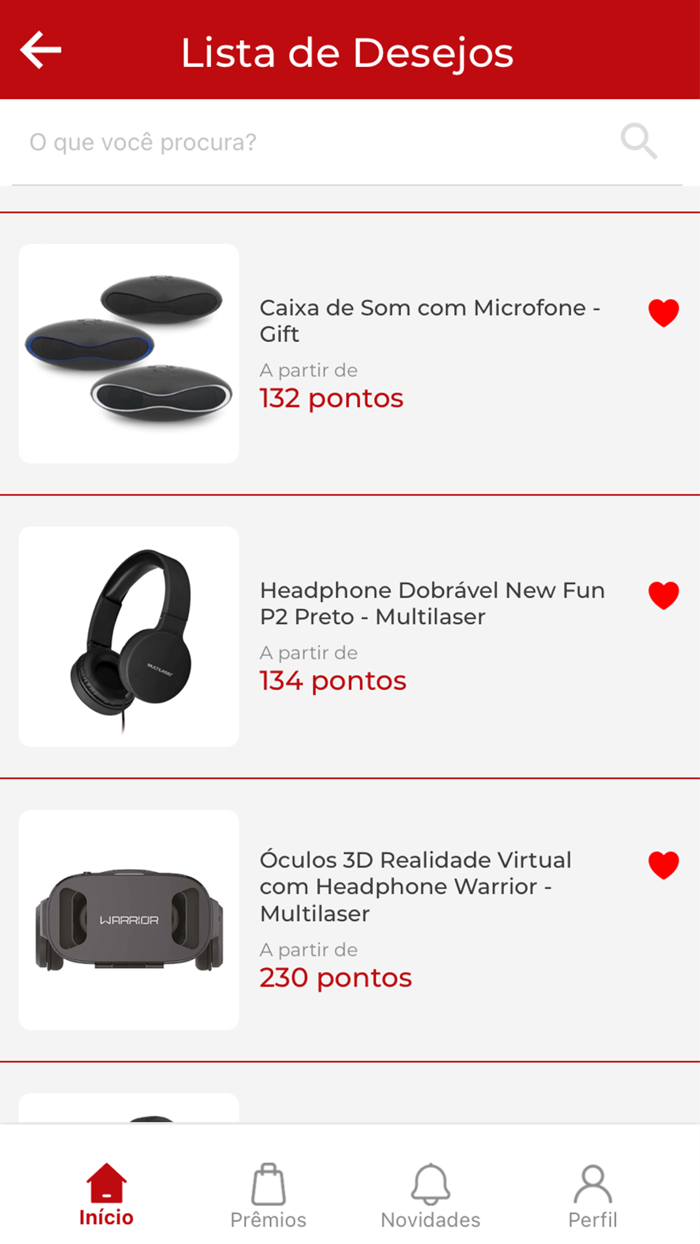Screen dimensions: 700x1244
Task: Open the Headphone Dobrável New Fun item
Action: pos(350,637)
